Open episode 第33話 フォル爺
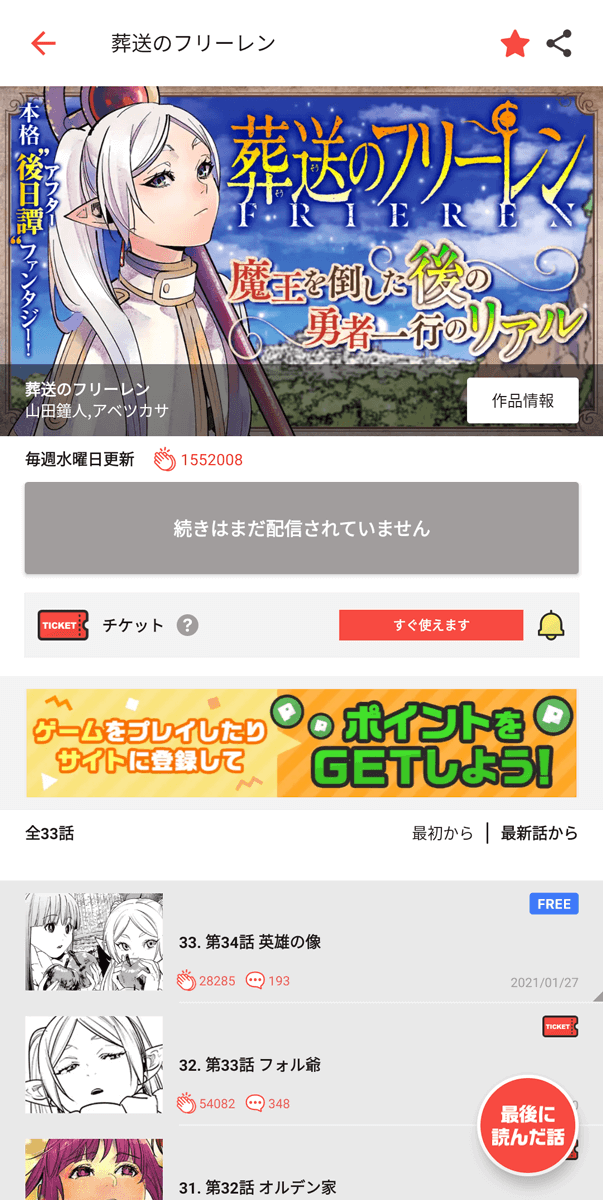 [x=302, y=1064]
